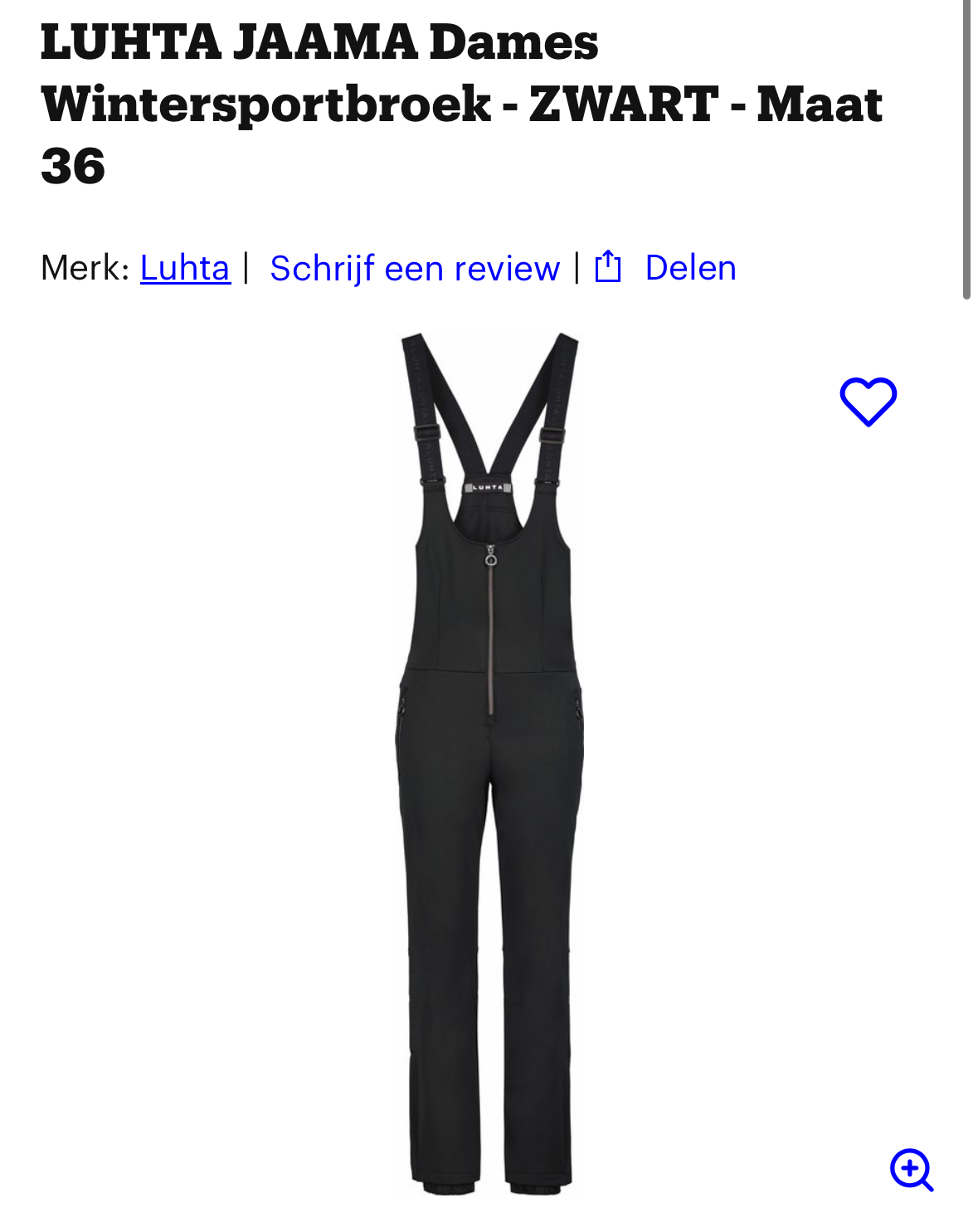
Task: Open Schrijf een review
Action: pos(415,267)
